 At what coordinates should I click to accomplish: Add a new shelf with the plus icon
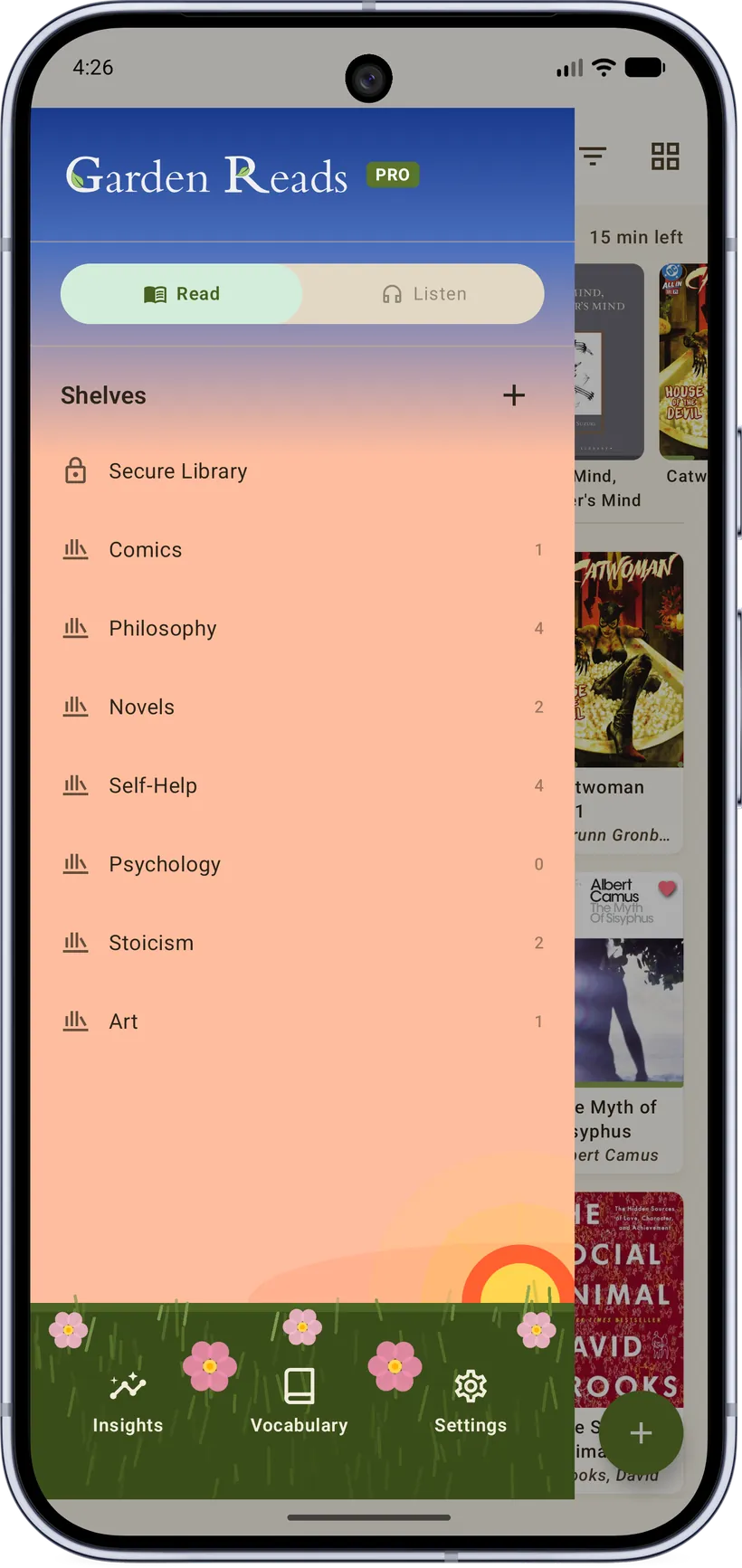(514, 395)
